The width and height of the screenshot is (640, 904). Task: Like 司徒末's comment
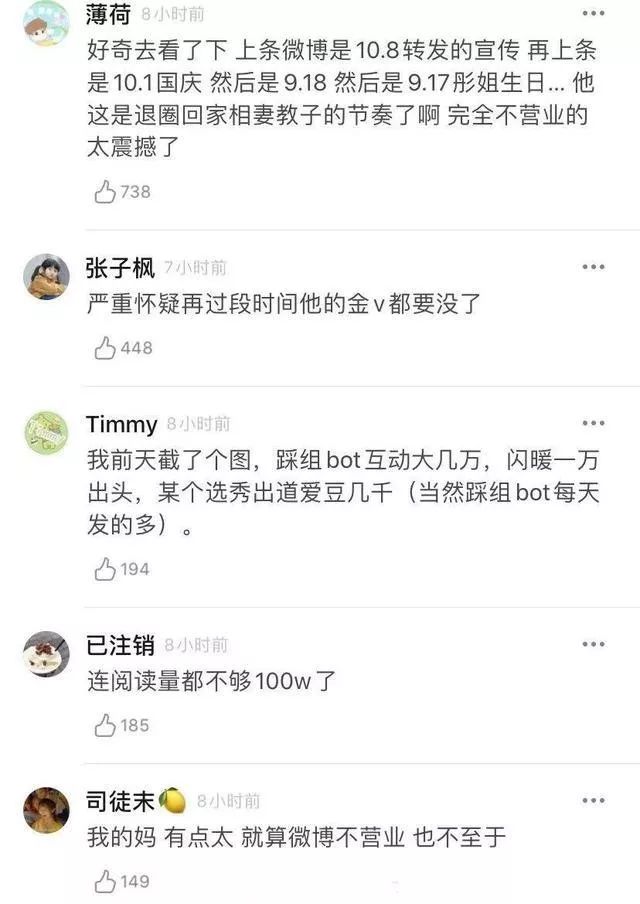(x=106, y=882)
